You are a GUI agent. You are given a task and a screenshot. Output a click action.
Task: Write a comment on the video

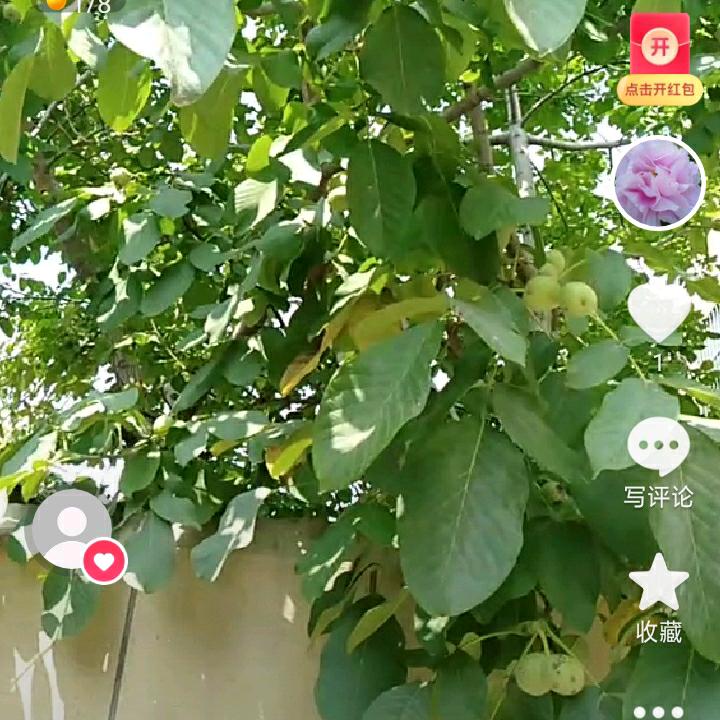point(658,462)
